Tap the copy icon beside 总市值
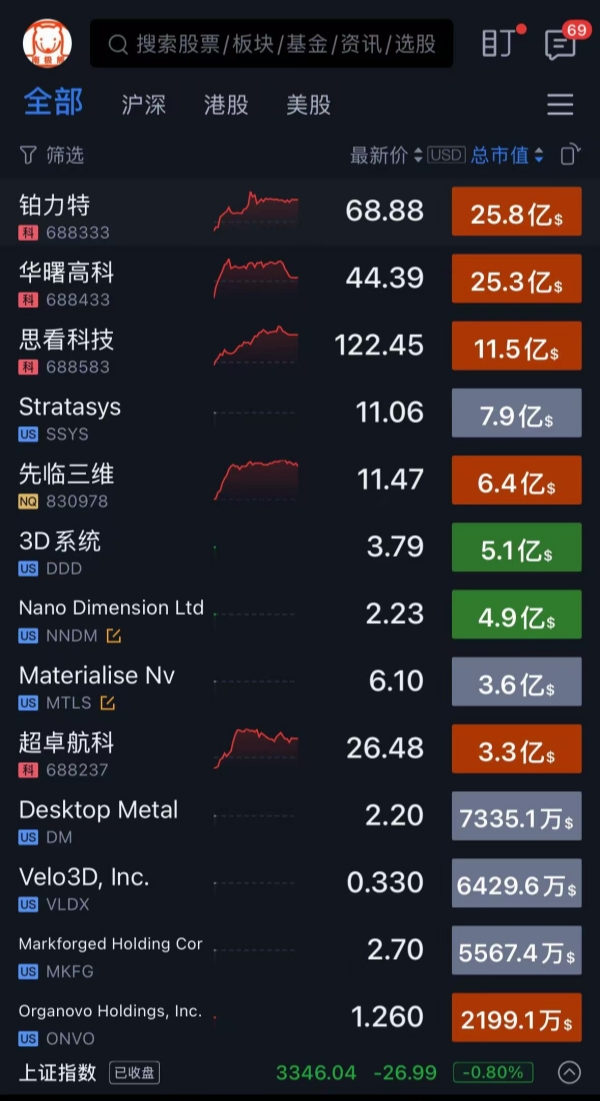Viewport: 600px width, 1101px height. (x=569, y=155)
